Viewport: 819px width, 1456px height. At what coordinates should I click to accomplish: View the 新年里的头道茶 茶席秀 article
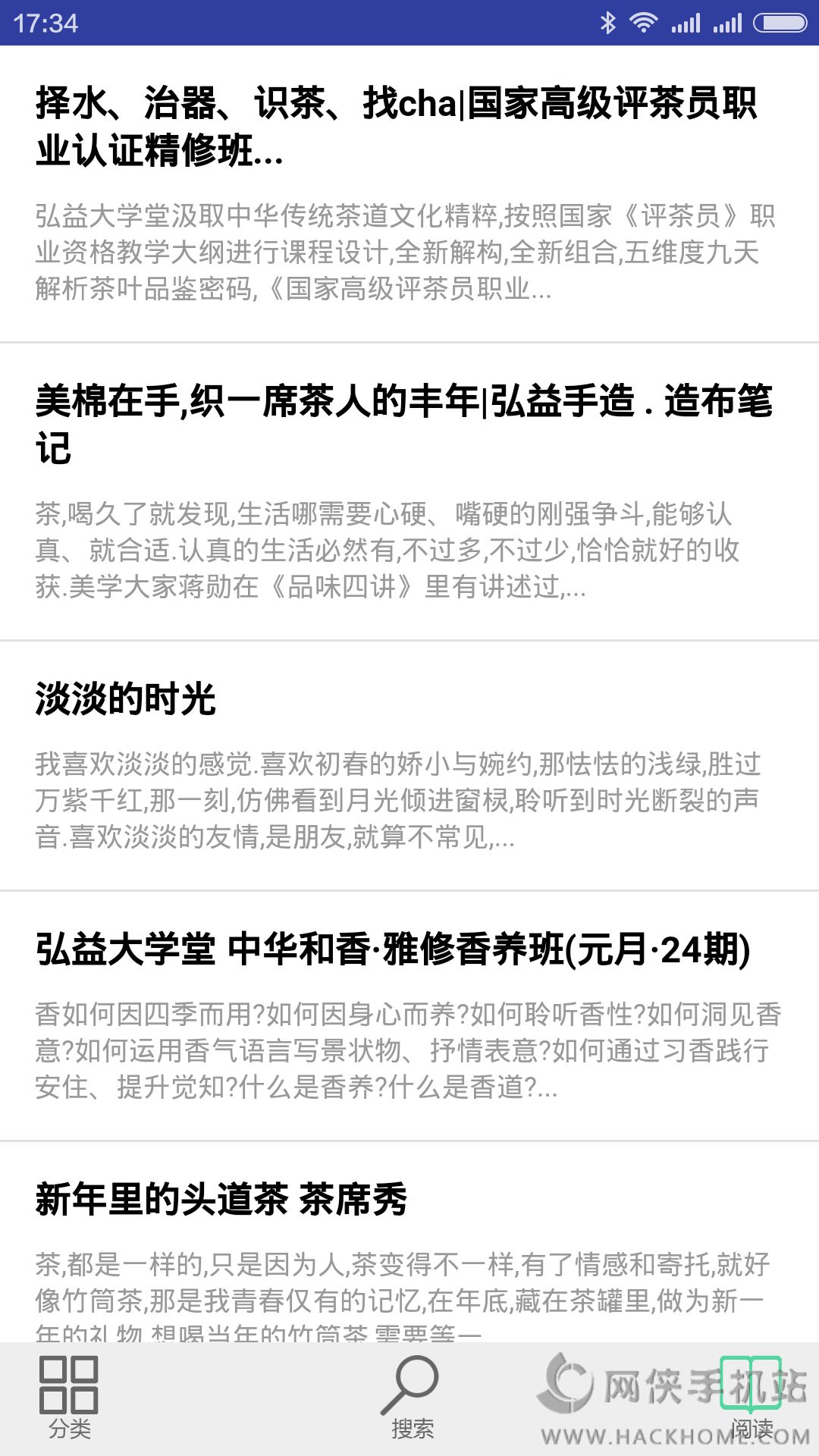point(221,1200)
